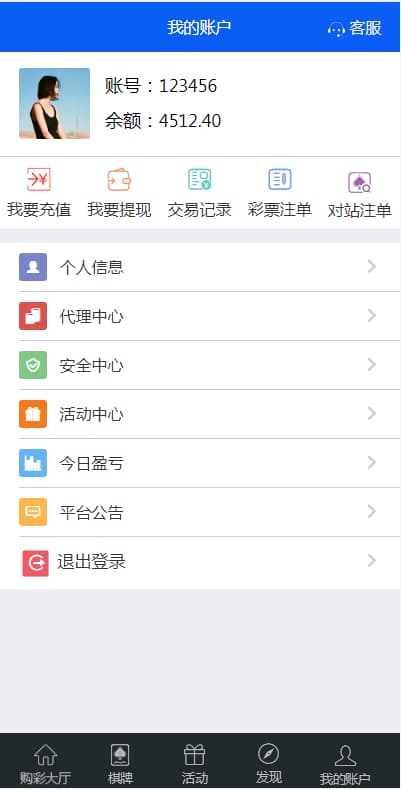This screenshot has width=401, height=789.
Task: Select 退出登录 to log out
Action: (x=200, y=562)
